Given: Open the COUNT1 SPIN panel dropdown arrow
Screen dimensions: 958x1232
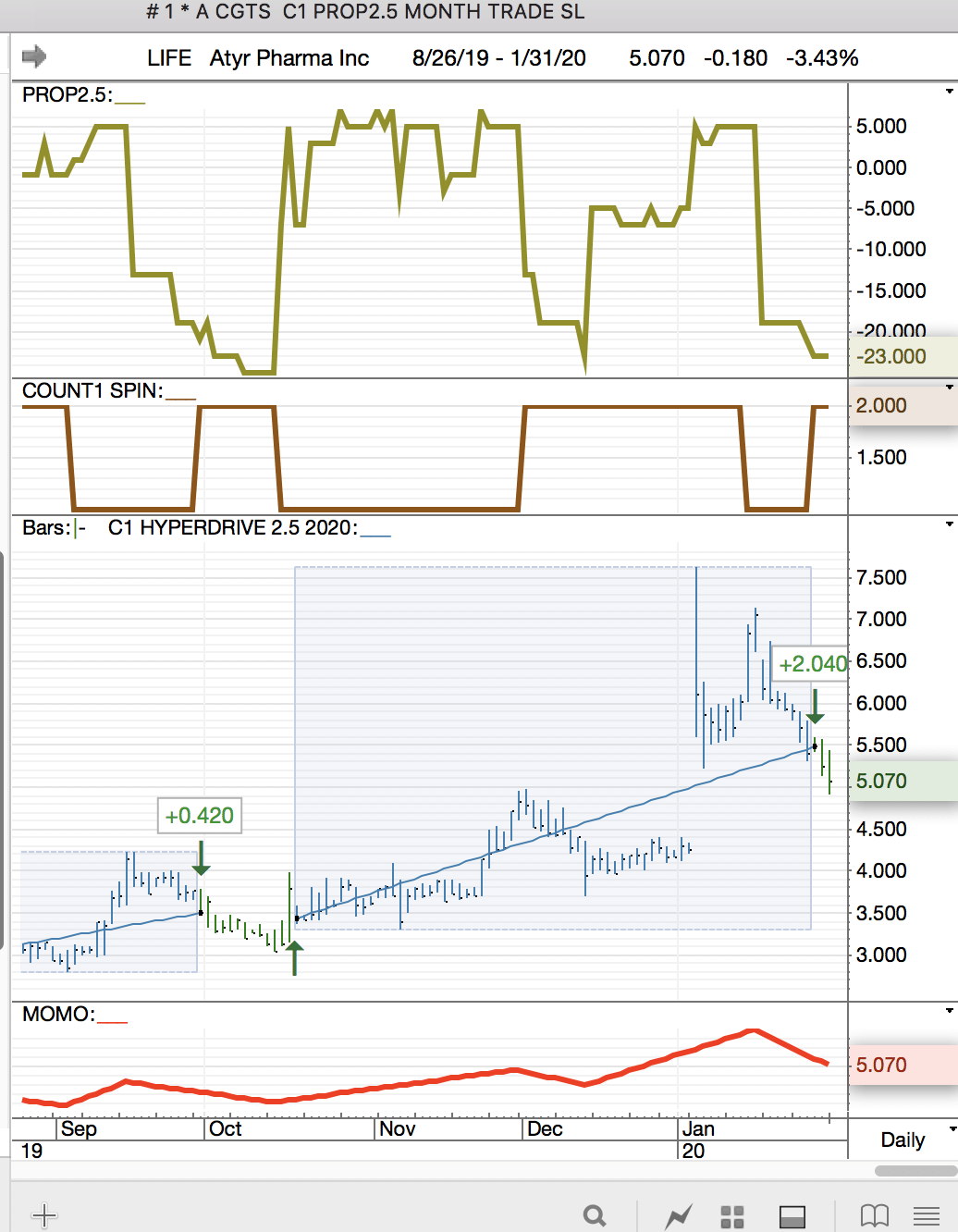Looking at the screenshot, I should [x=949, y=388].
